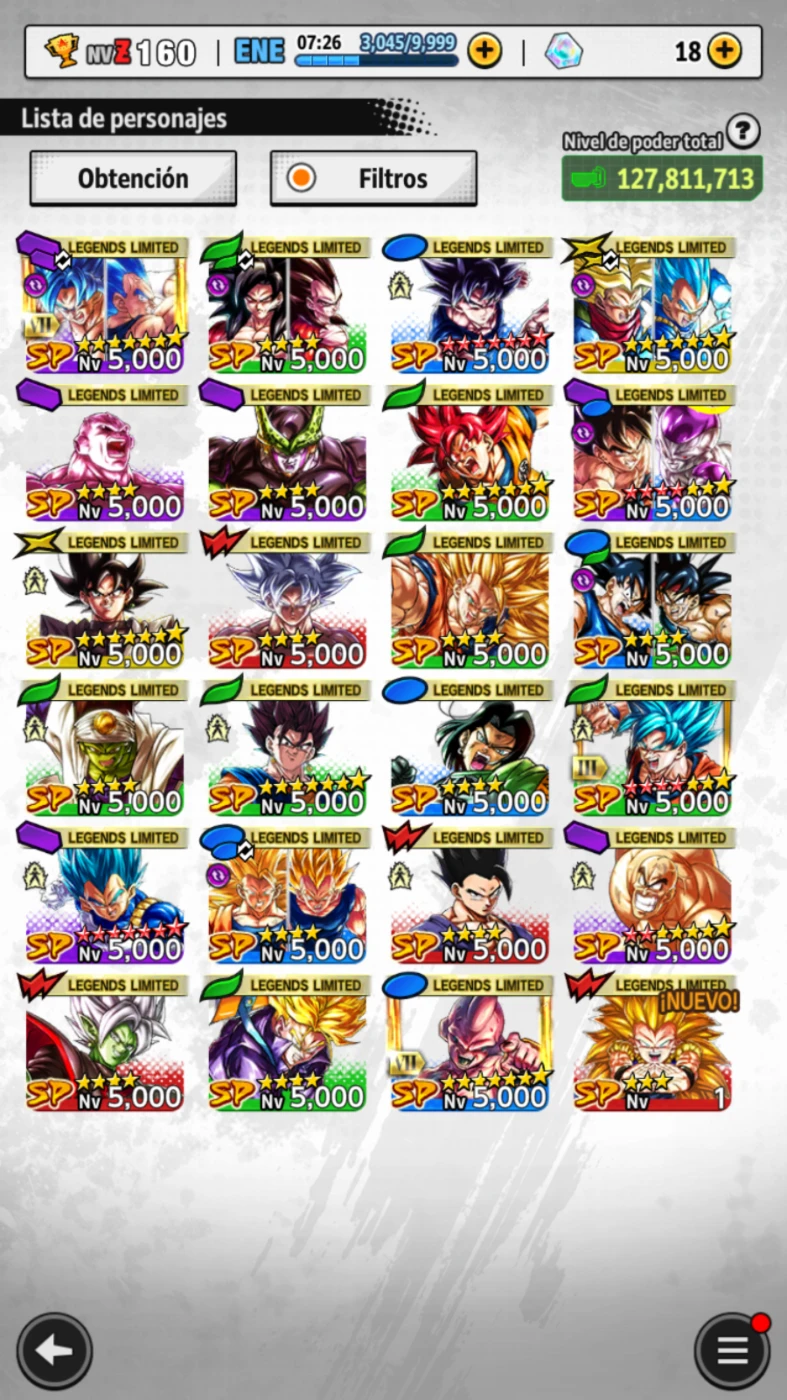The height and width of the screenshot is (1400, 787).
Task: Open the Android 17 character card
Action: [x=469, y=745]
